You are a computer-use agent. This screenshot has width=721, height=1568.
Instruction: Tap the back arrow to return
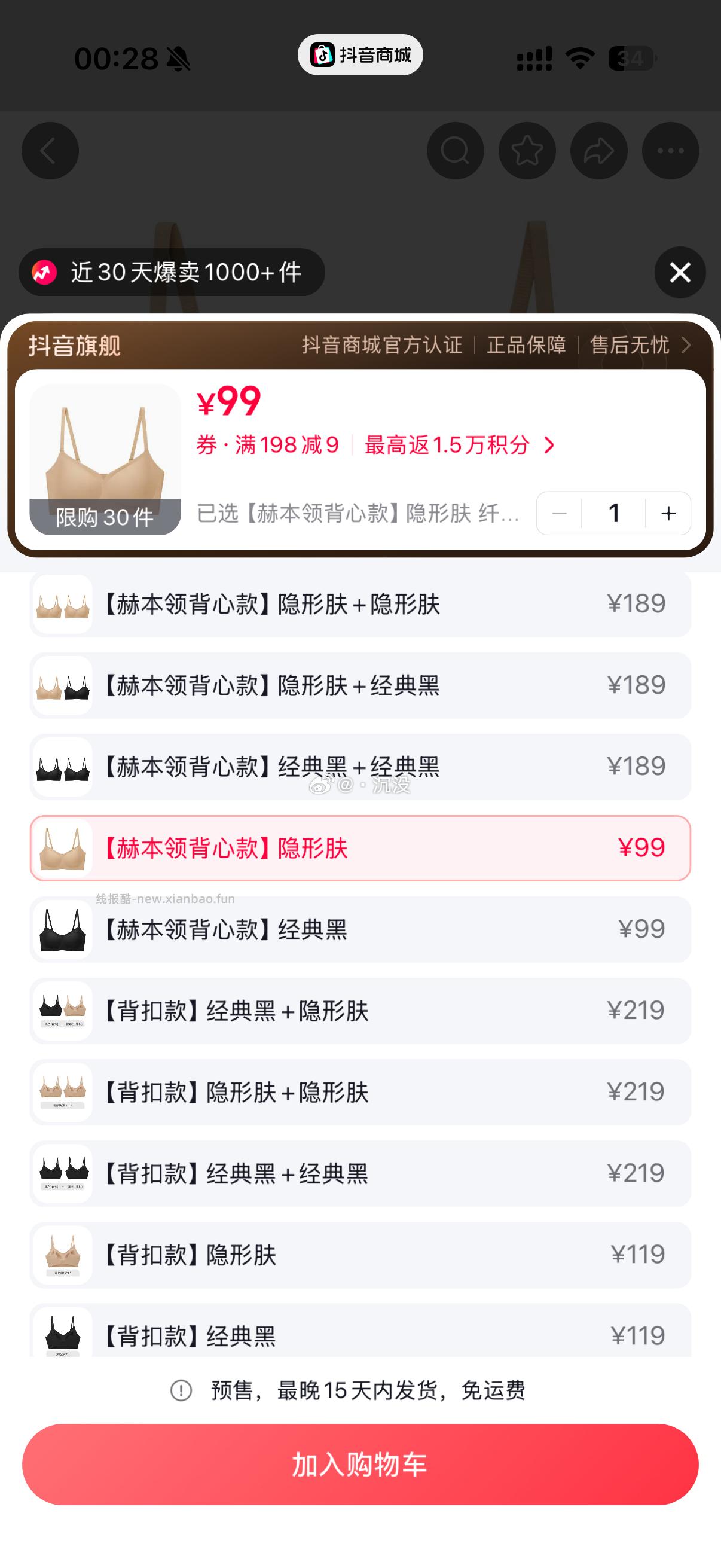click(50, 150)
